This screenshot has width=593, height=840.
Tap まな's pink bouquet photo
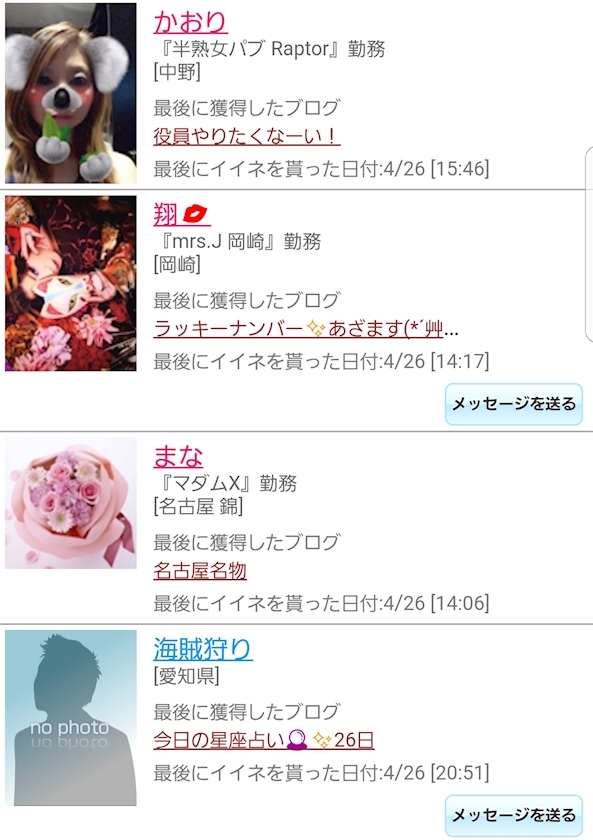71,503
